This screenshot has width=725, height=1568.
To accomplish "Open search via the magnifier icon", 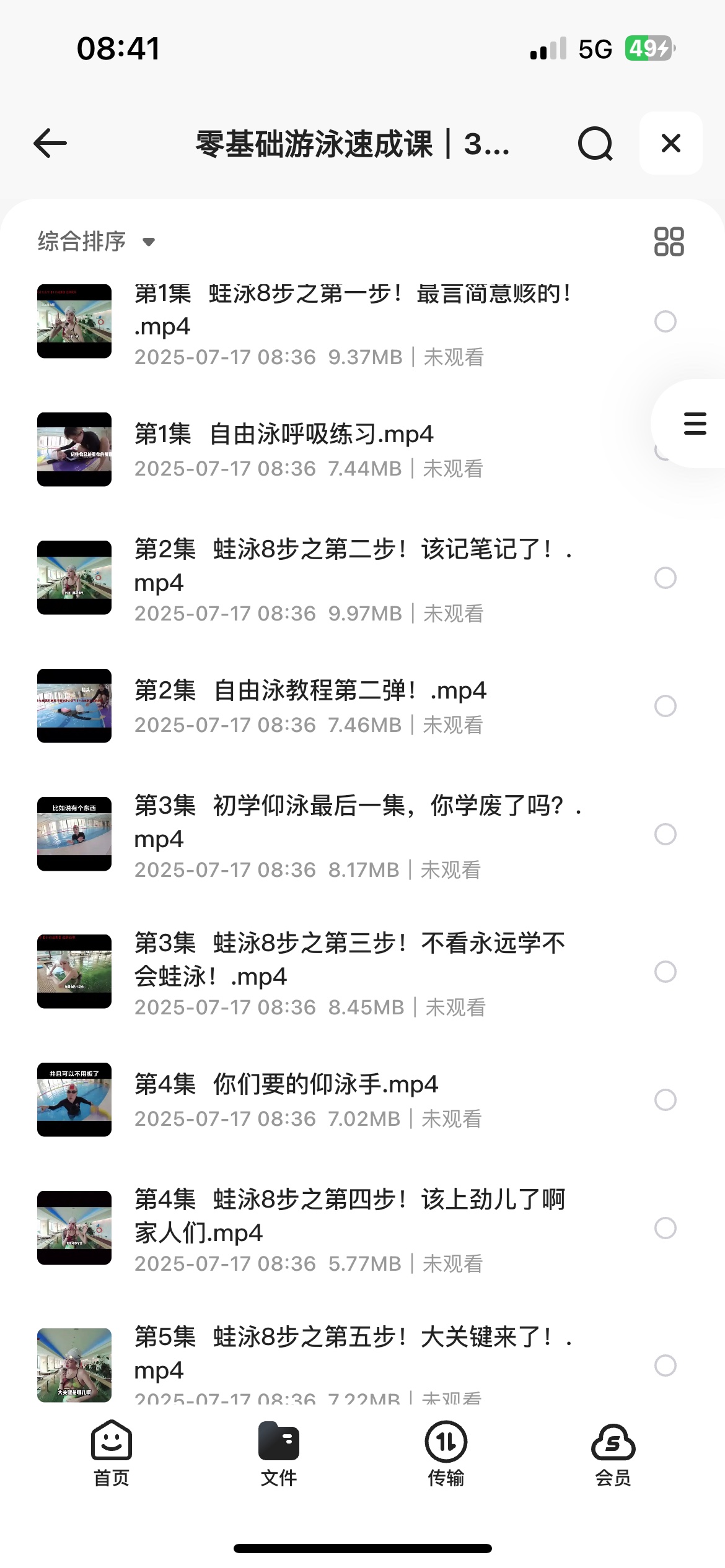I will pos(594,143).
